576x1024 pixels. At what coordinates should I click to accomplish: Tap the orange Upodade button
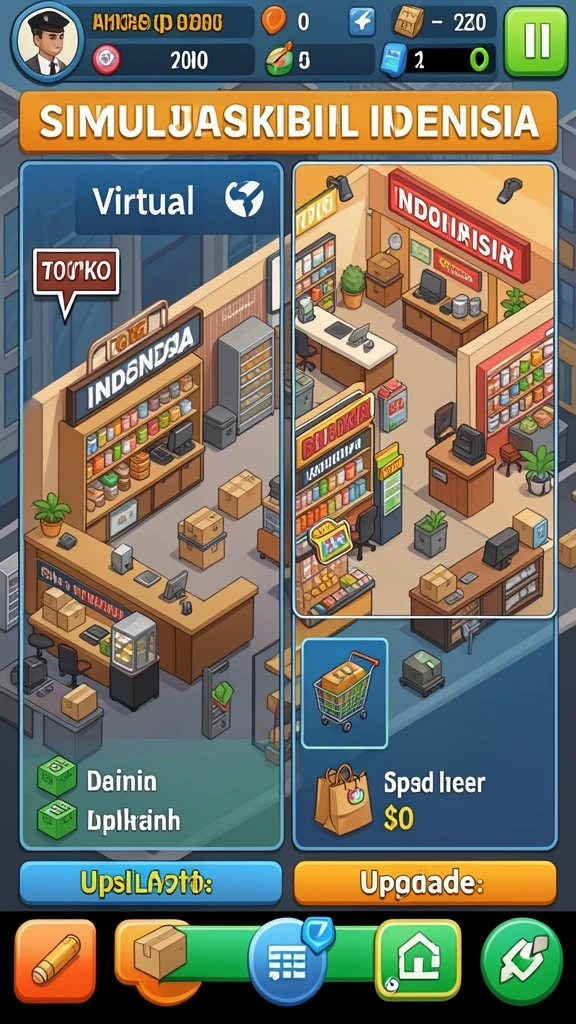[425, 883]
